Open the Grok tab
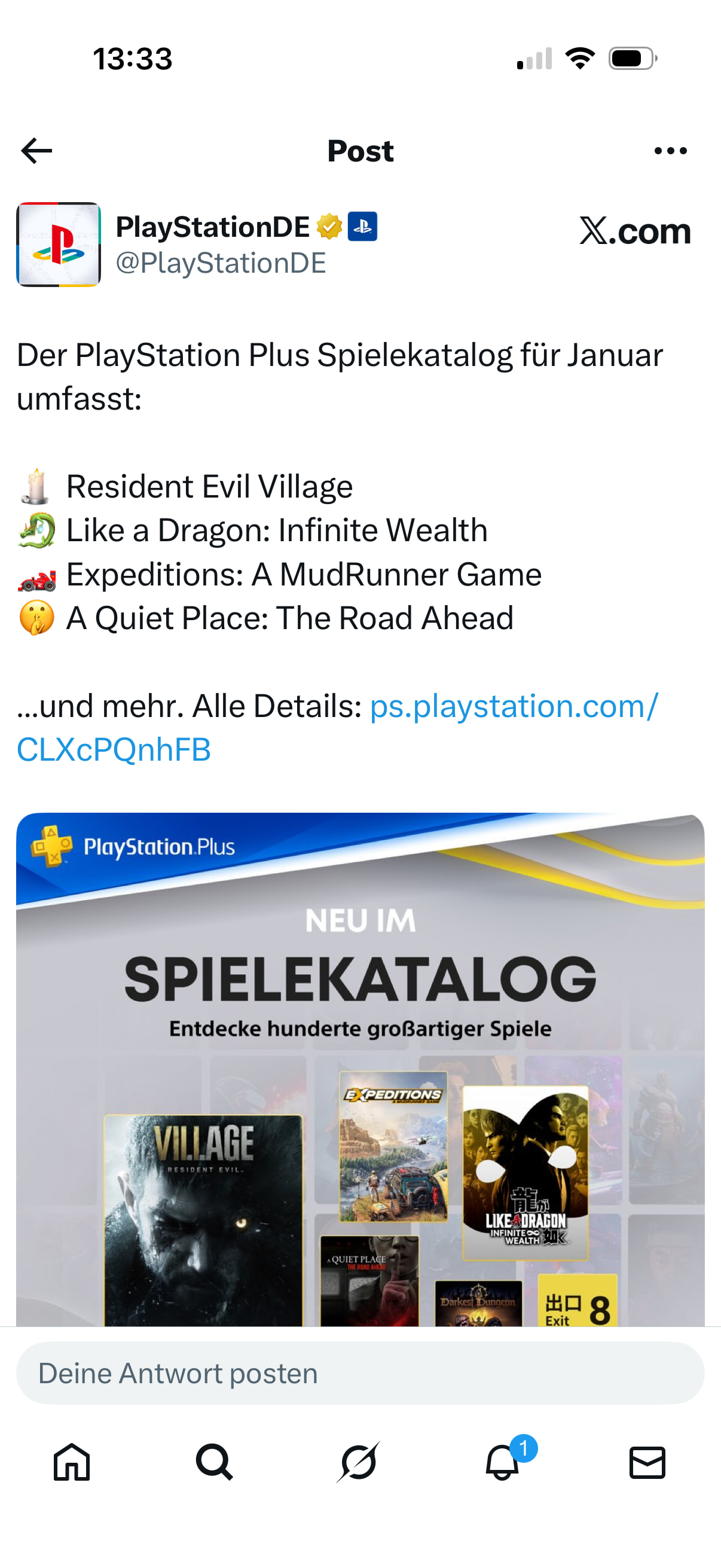The width and height of the screenshot is (721, 1568). pos(359,1462)
